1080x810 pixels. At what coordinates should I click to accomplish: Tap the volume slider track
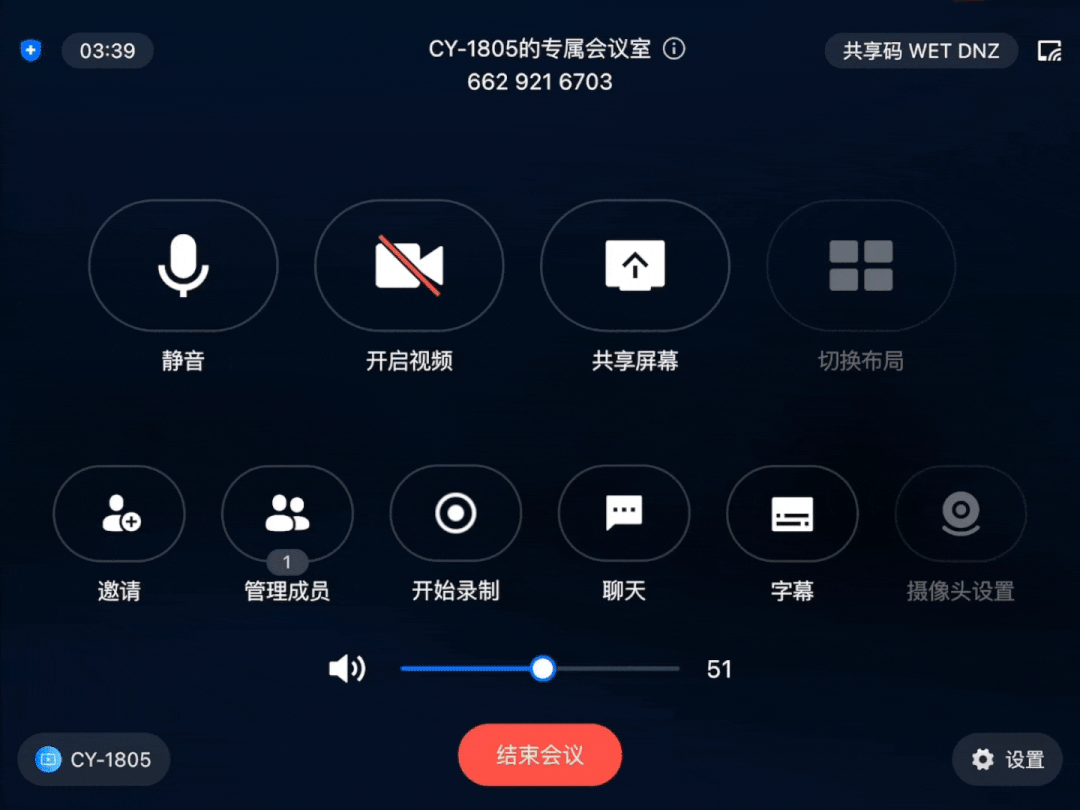click(610, 669)
